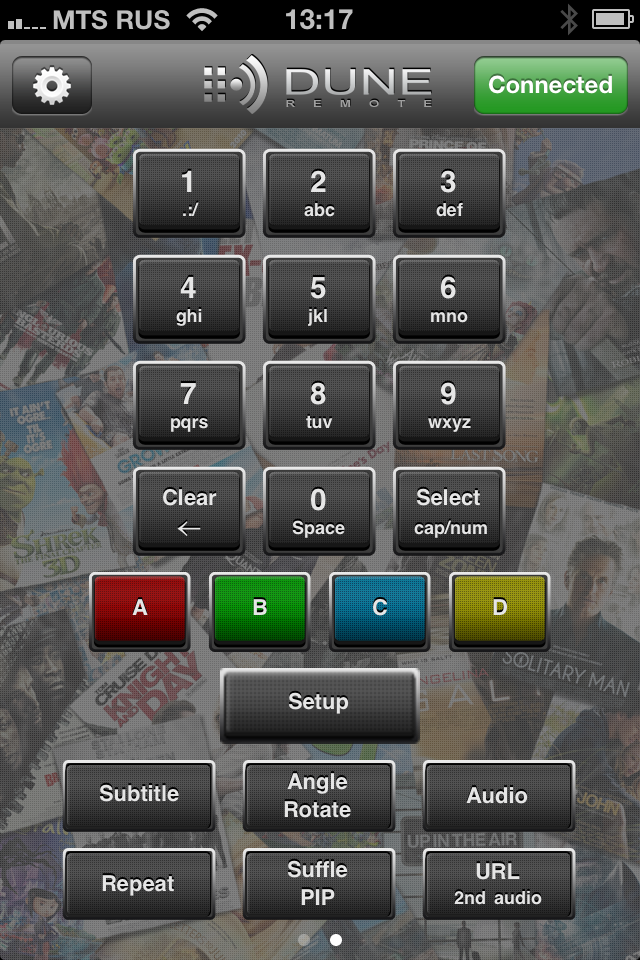The height and width of the screenshot is (960, 640).
Task: Enable Repeat mode
Action: point(139,884)
